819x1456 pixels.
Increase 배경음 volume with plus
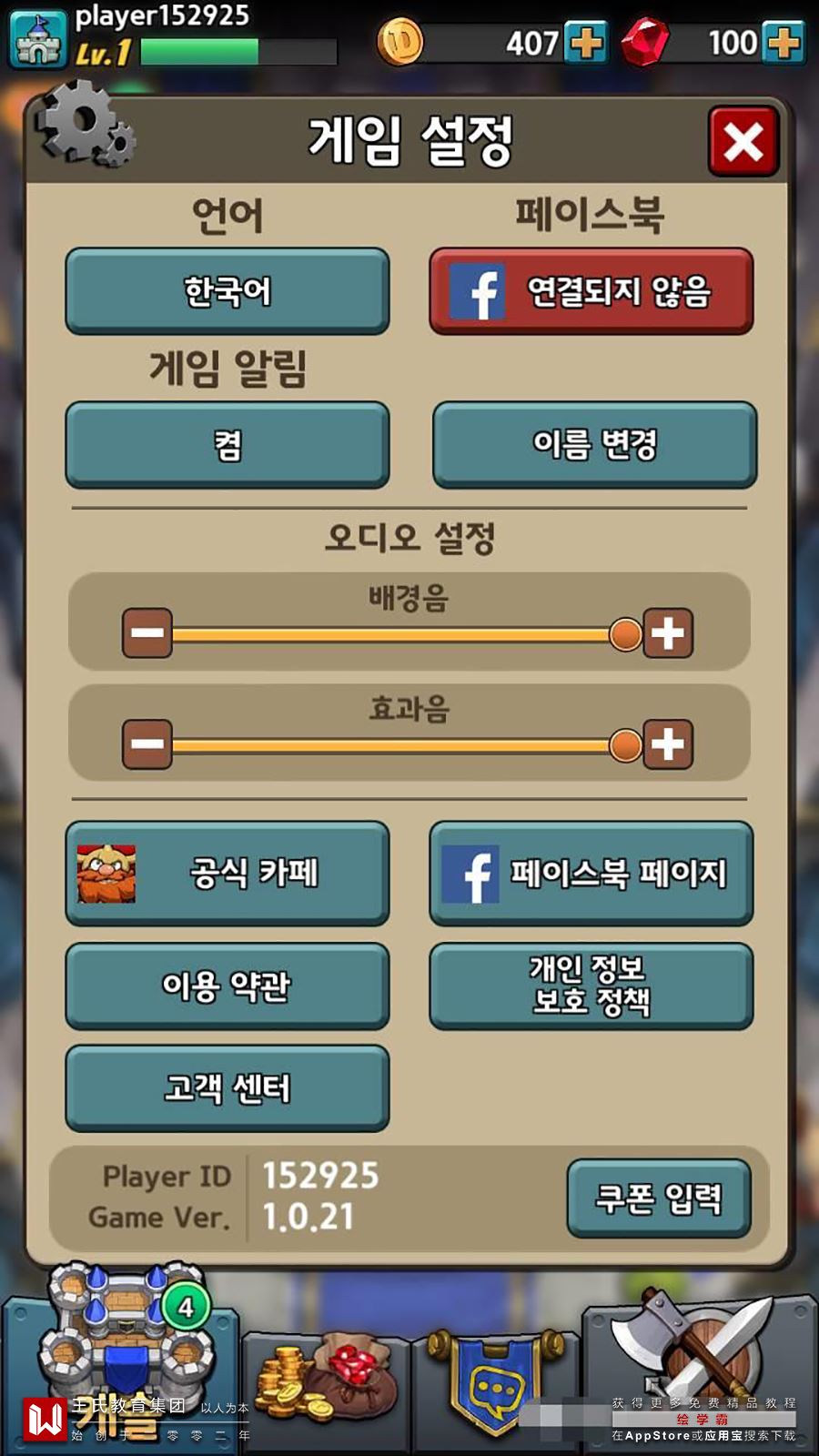click(668, 633)
